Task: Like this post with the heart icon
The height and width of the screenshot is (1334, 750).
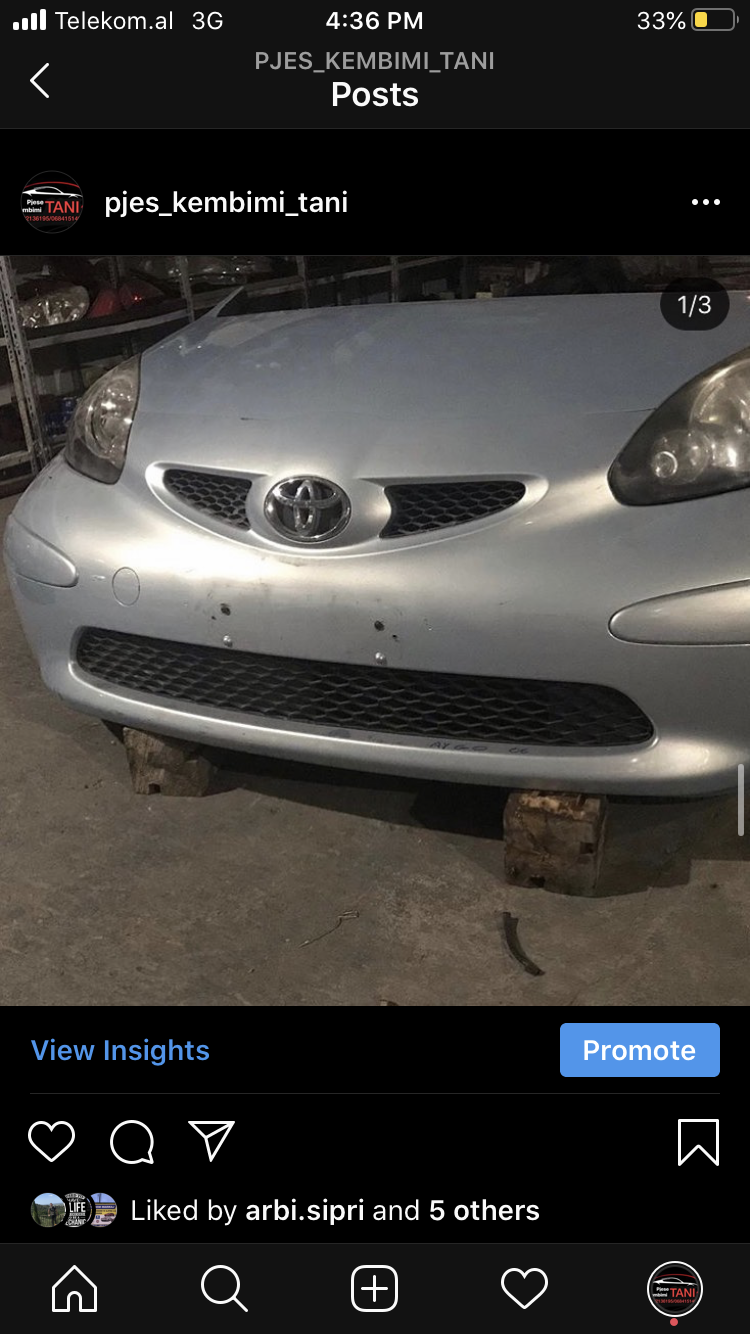Action: (x=51, y=1141)
